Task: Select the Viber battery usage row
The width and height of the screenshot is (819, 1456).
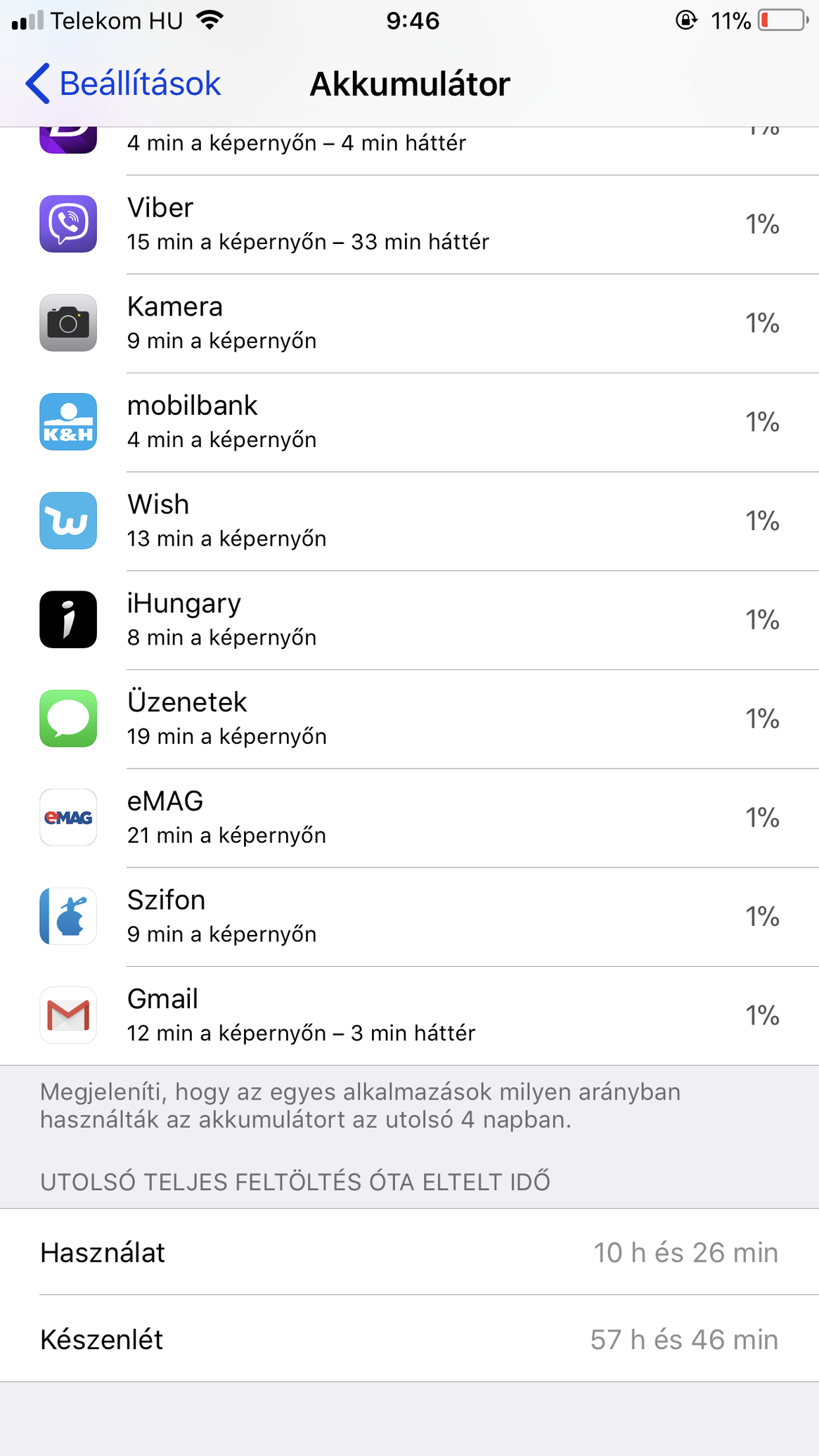Action: point(409,224)
